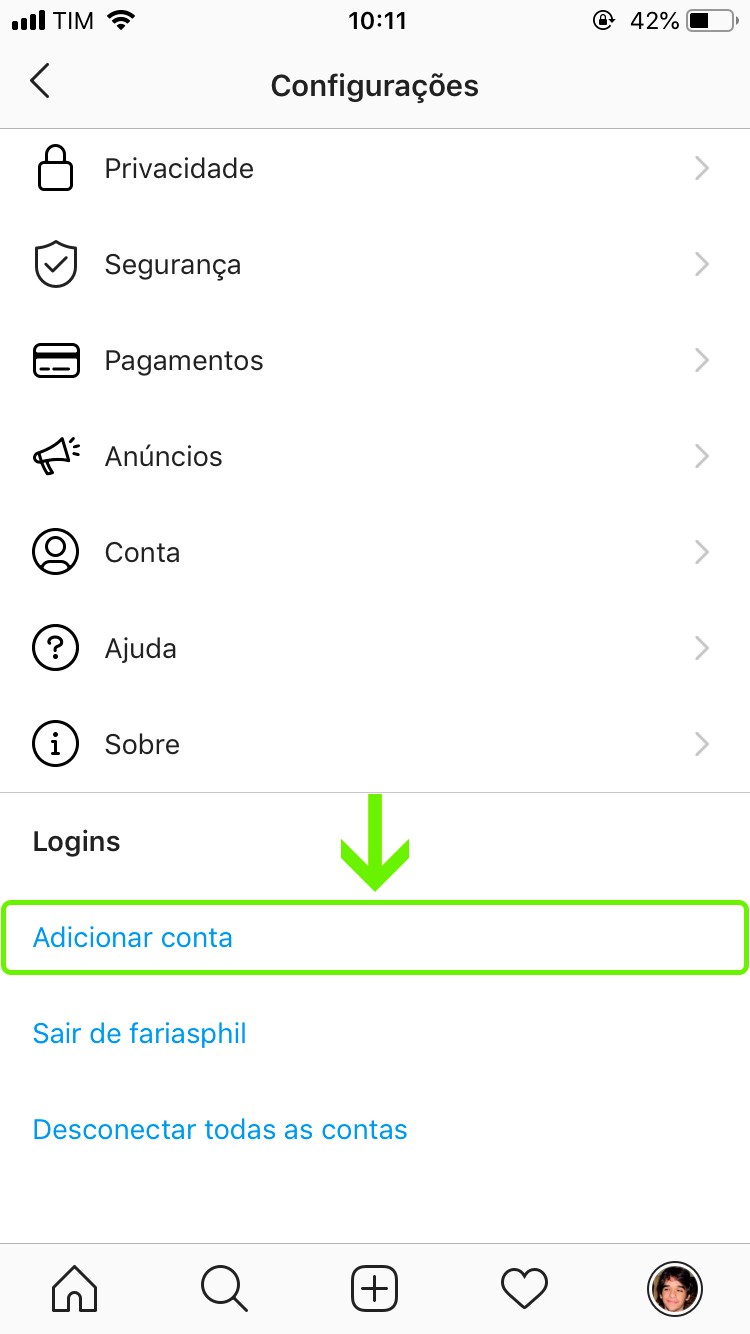Open the activity heart tab
750x1334 pixels.
525,1288
